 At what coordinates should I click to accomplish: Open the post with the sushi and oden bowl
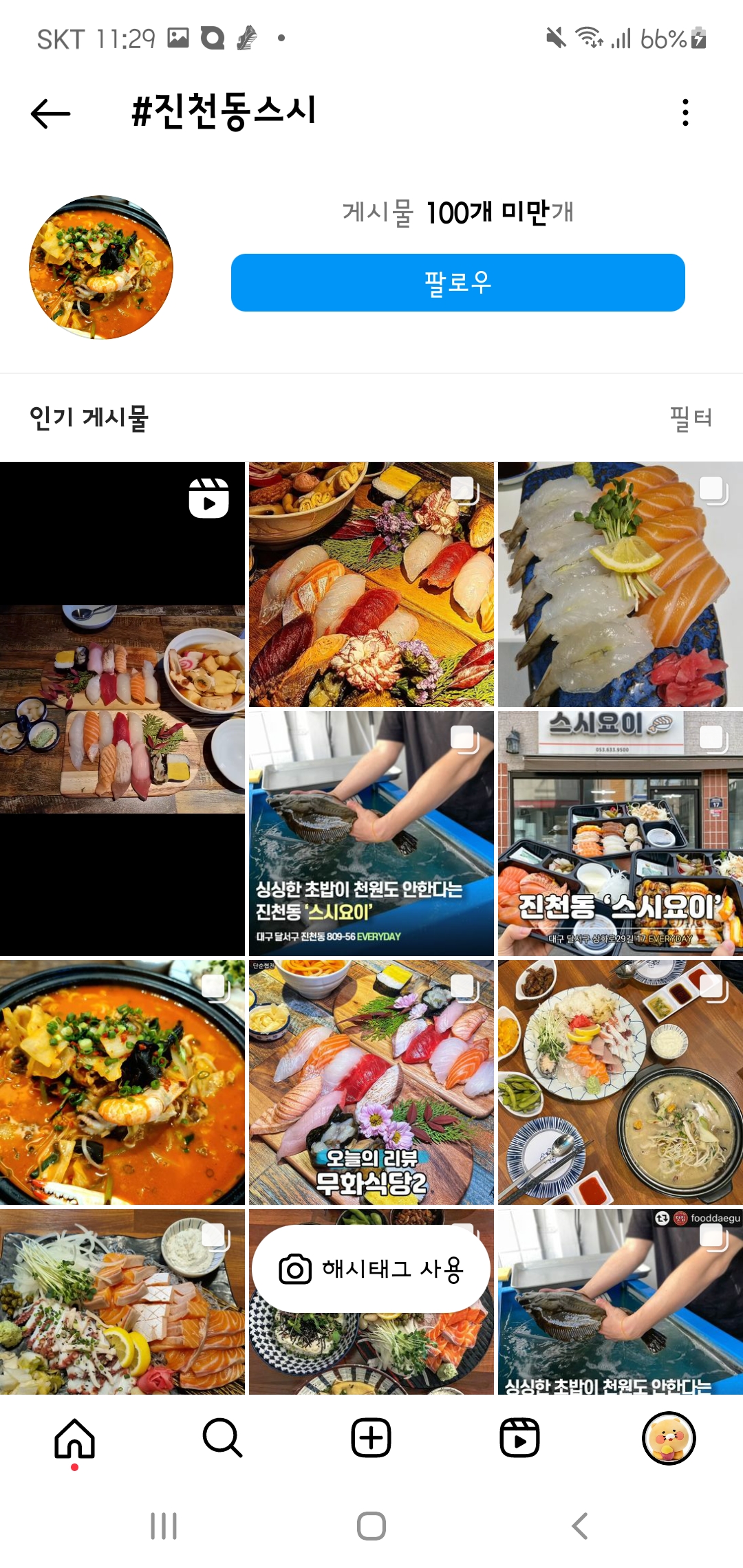[371, 585]
